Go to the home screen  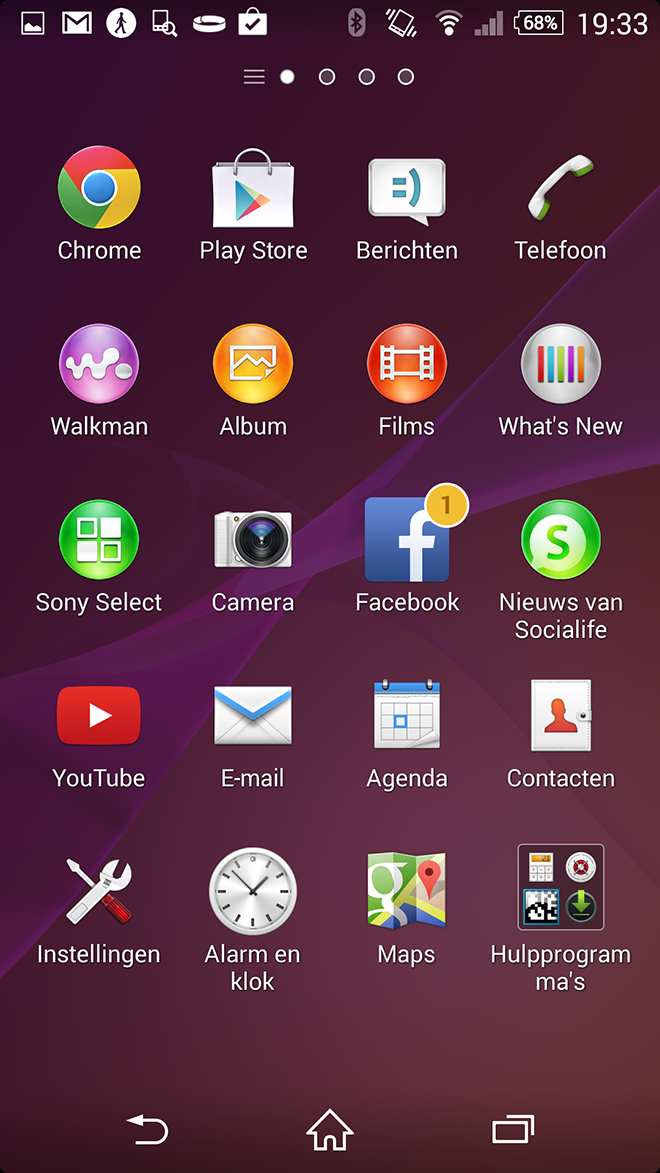tap(330, 1130)
